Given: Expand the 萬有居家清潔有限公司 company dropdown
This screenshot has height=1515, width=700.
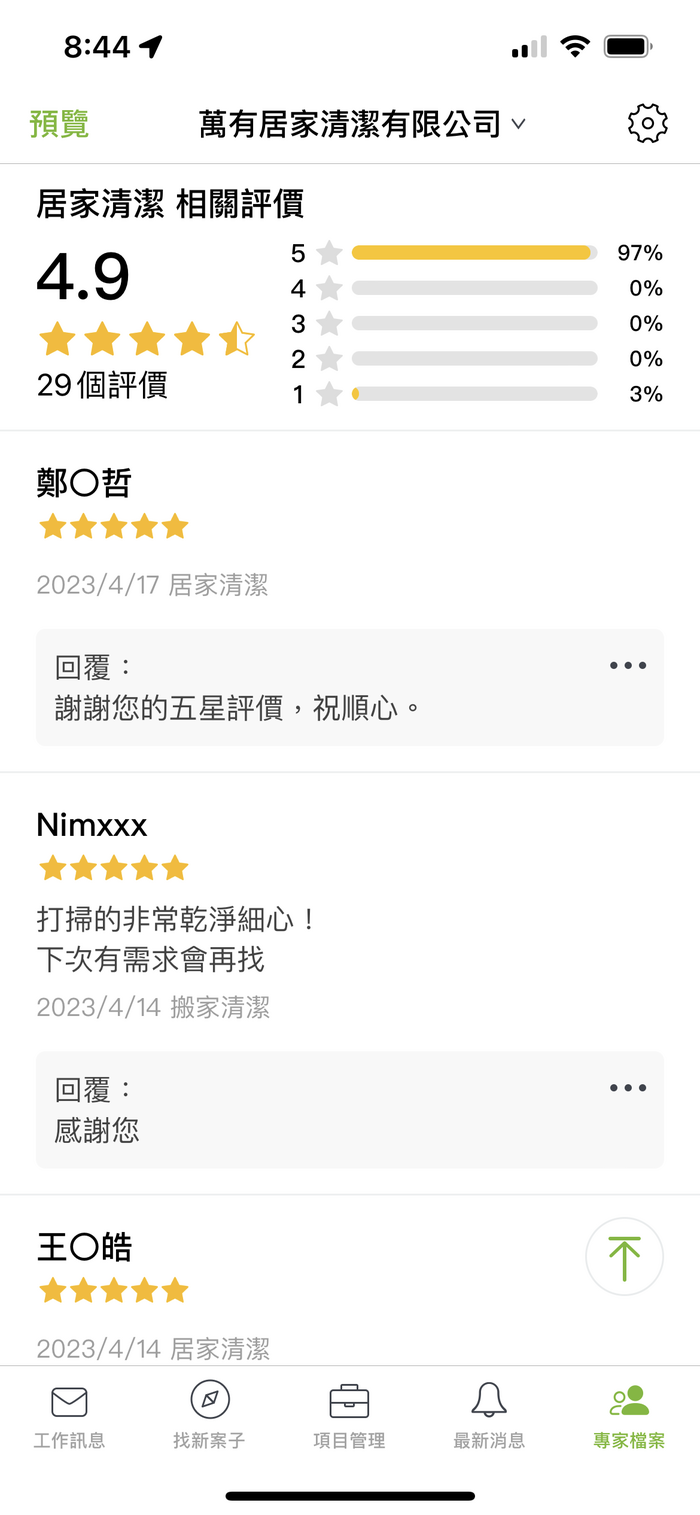Looking at the screenshot, I should pos(362,124).
